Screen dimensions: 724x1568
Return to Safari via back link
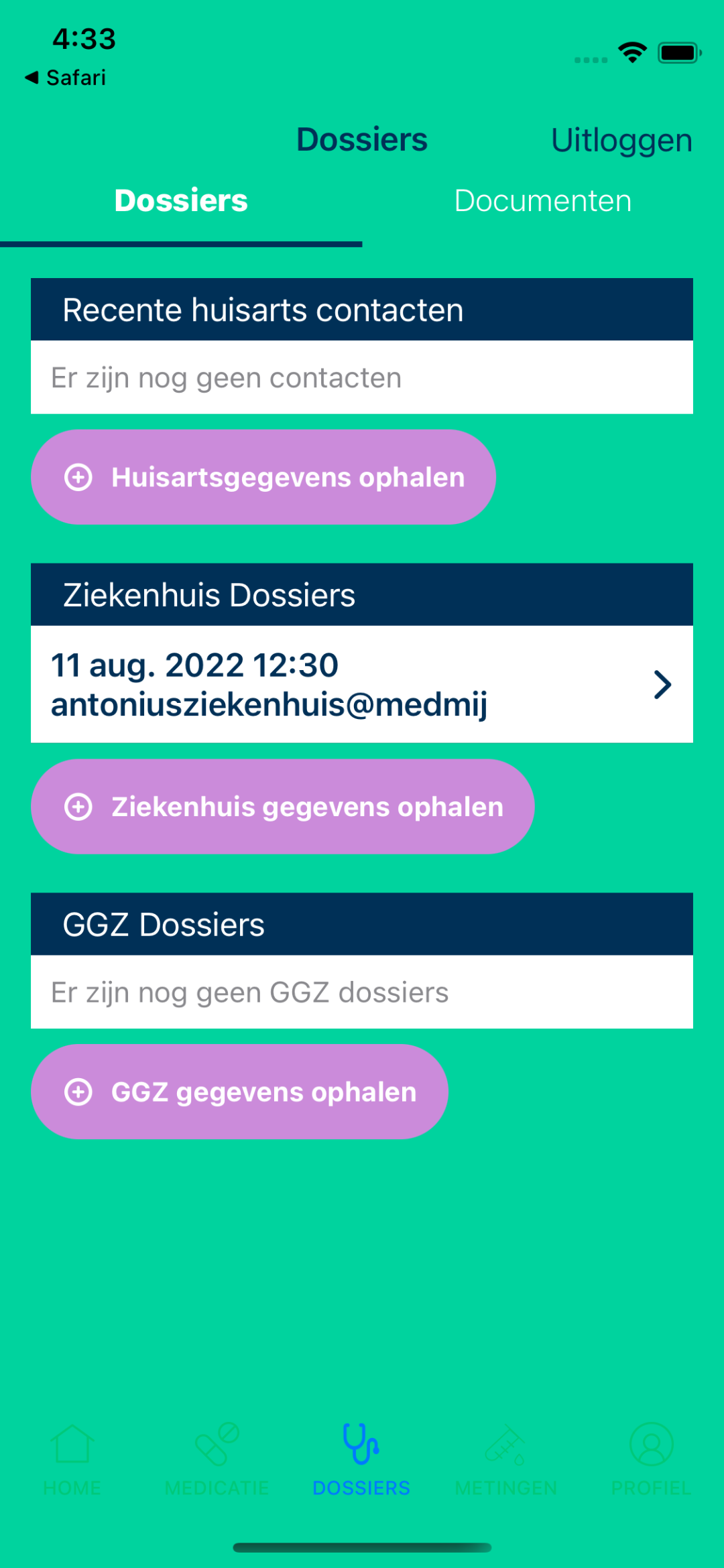point(66,78)
